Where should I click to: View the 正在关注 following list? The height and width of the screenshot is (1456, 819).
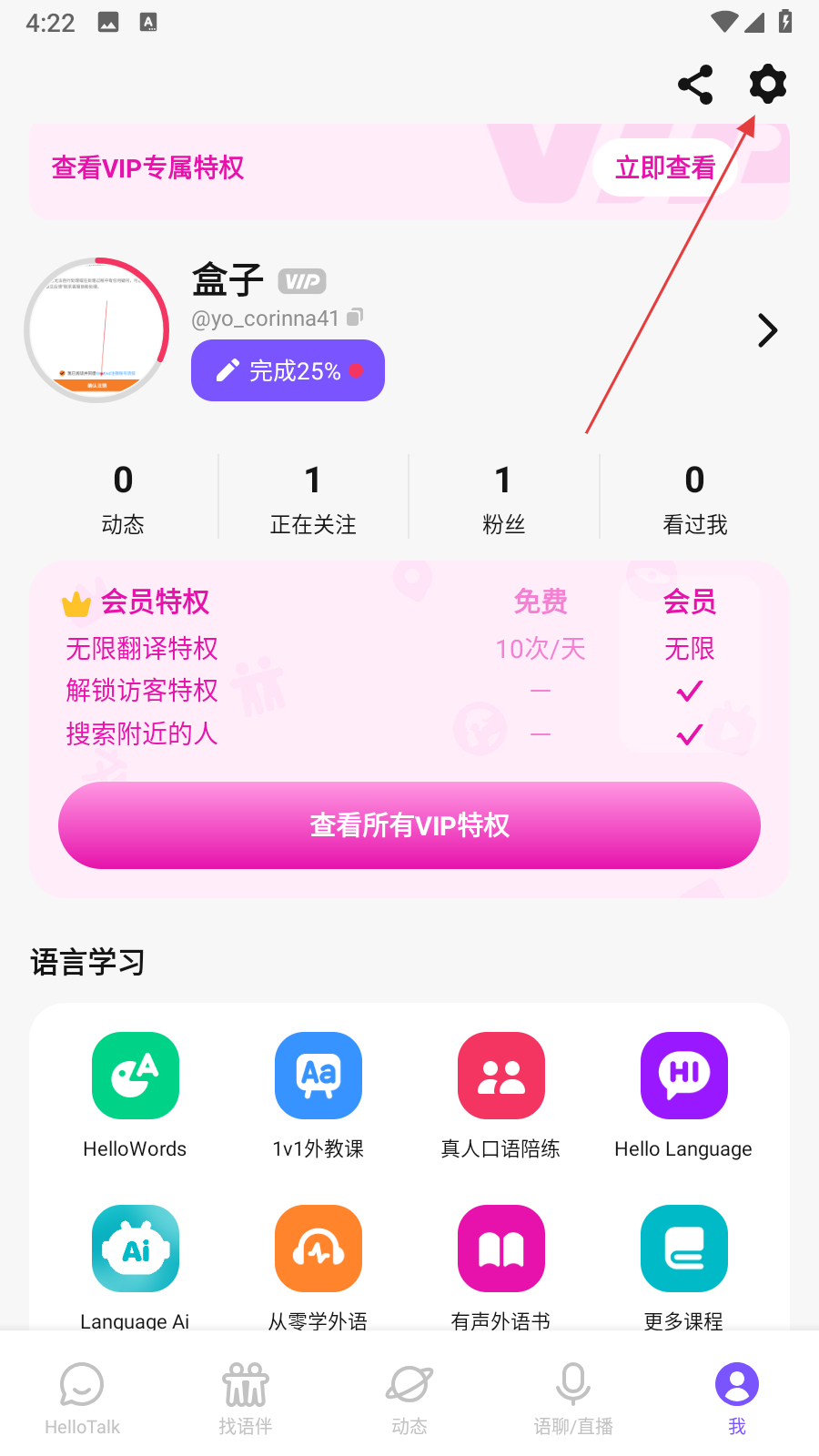point(313,498)
